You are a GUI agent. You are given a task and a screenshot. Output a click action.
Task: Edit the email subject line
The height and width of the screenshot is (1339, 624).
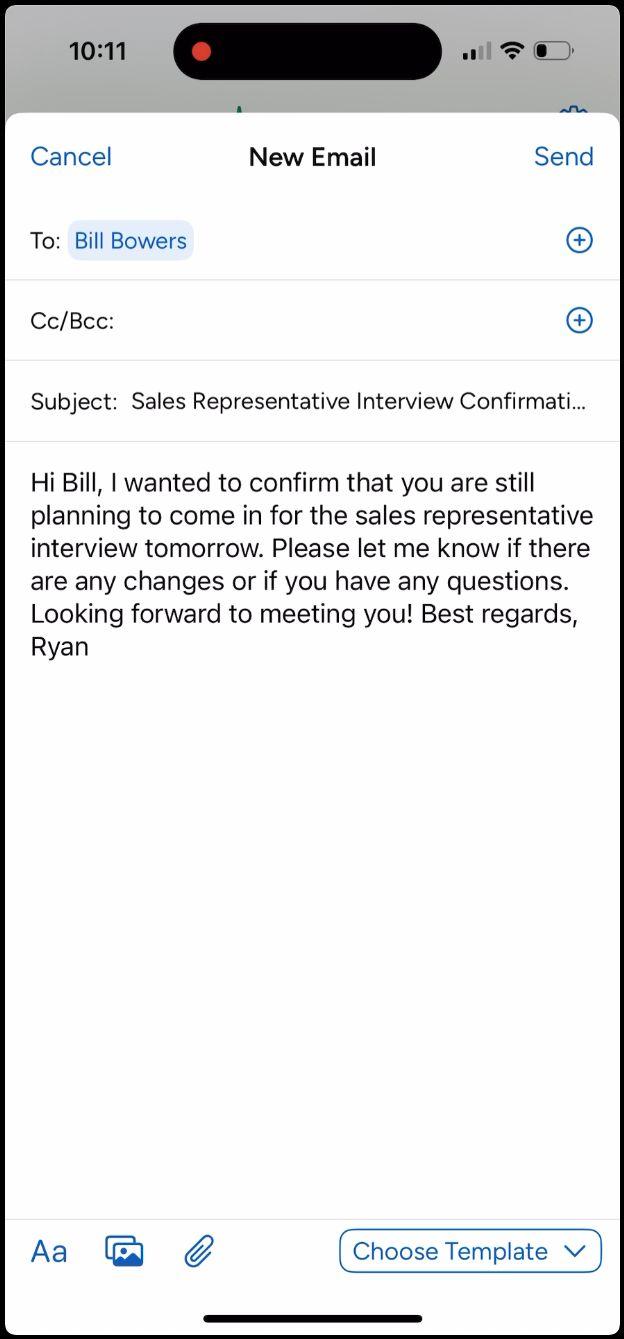(x=358, y=401)
